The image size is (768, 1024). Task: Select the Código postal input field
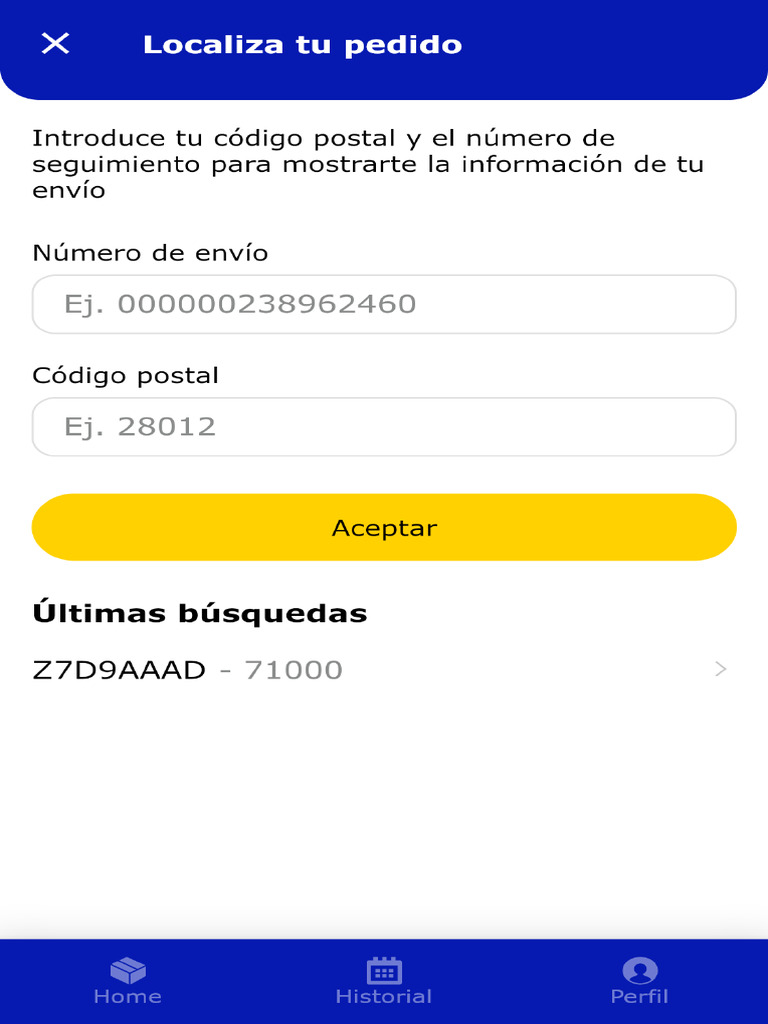click(x=384, y=427)
